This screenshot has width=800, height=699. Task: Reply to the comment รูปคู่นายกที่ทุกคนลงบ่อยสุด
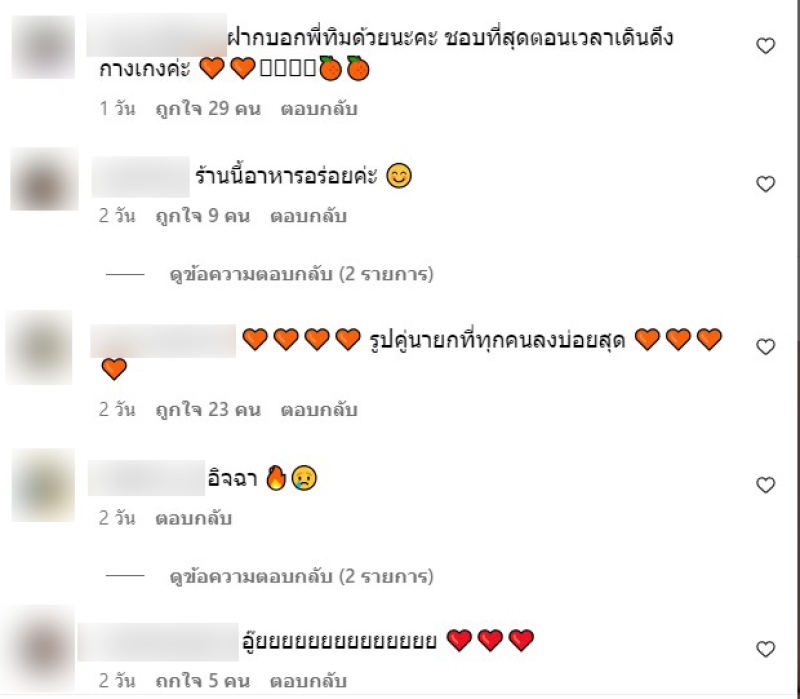point(318,409)
